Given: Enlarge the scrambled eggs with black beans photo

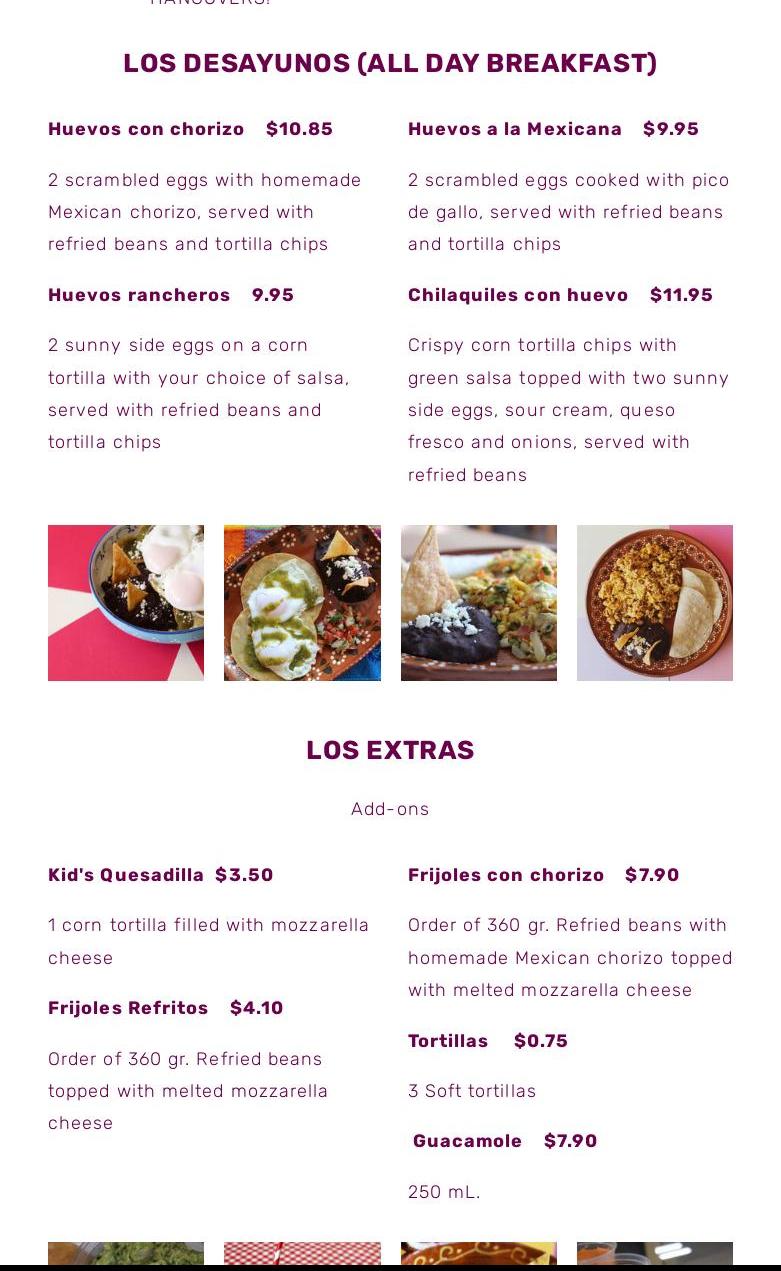Looking at the screenshot, I should [478, 603].
